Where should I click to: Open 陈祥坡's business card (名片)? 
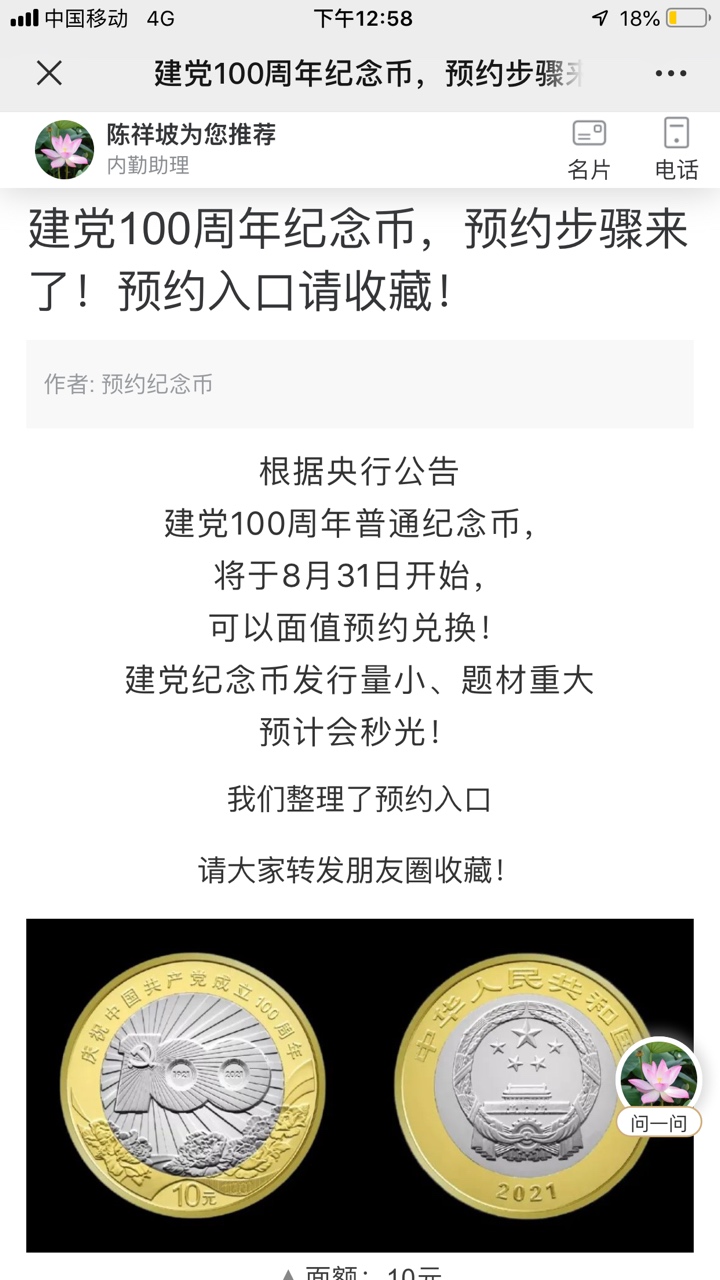point(589,149)
